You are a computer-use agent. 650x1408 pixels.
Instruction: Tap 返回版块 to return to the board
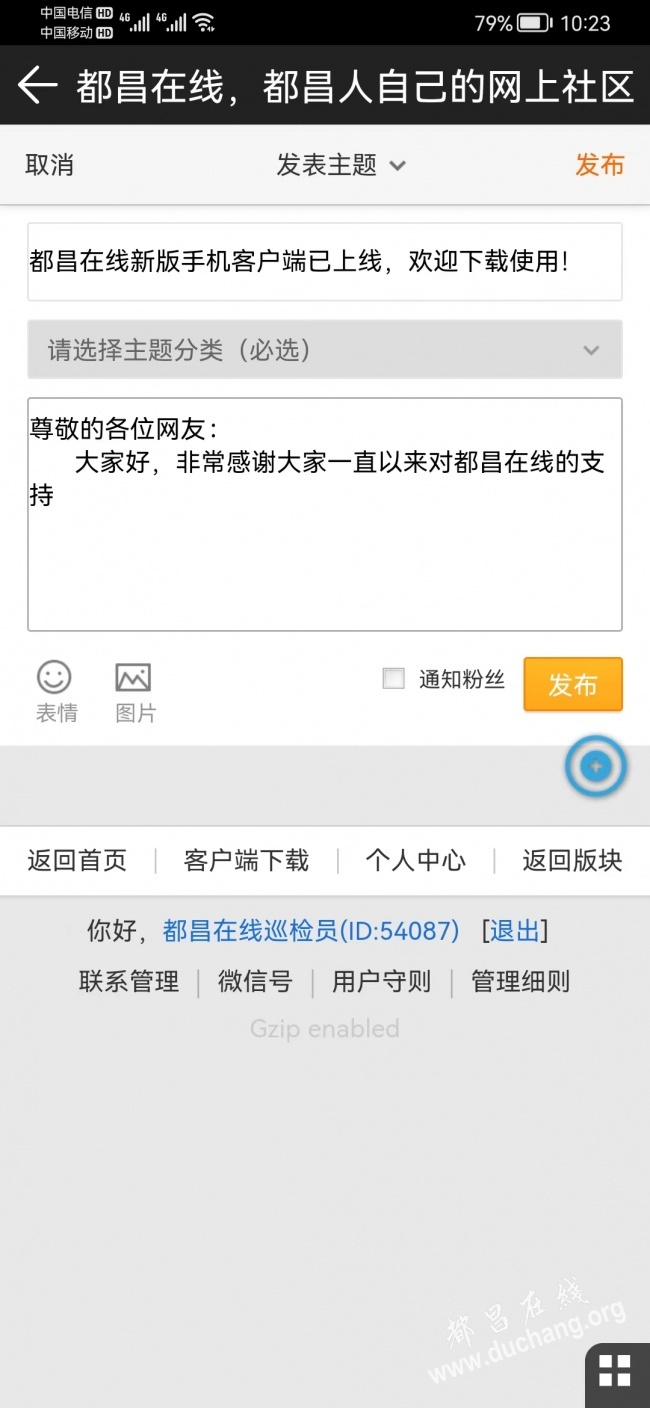click(571, 861)
